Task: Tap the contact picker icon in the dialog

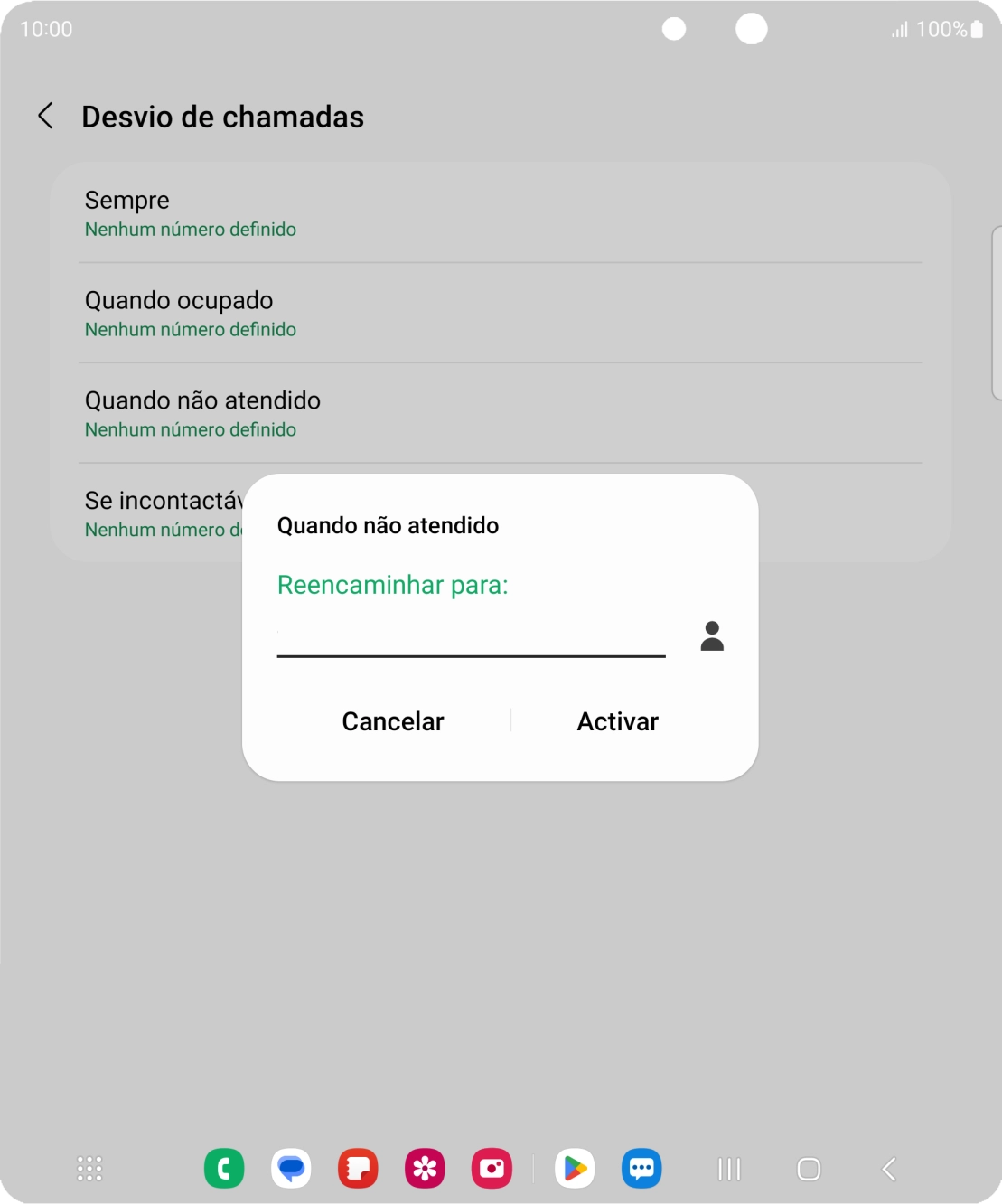Action: point(712,636)
